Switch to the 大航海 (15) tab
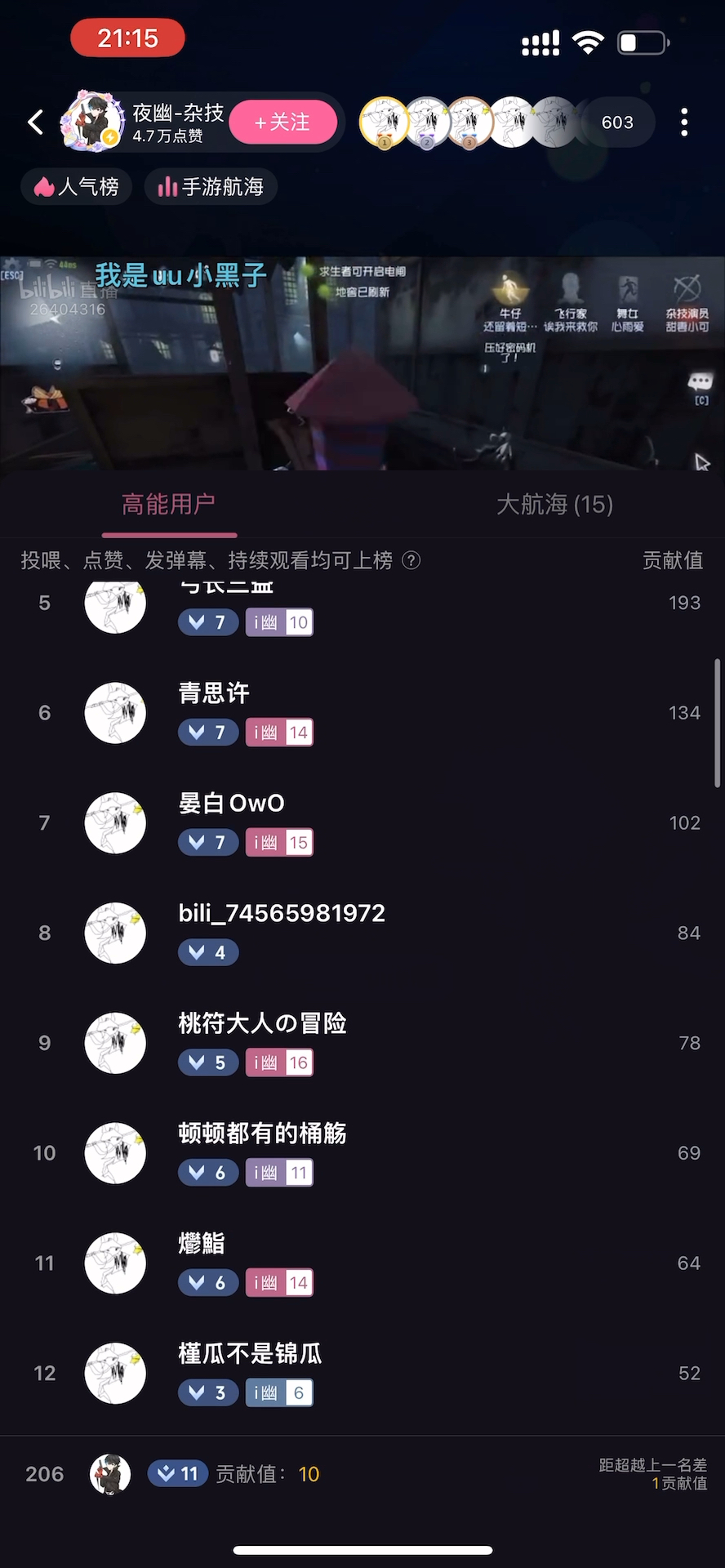The width and height of the screenshot is (725, 1568). (554, 505)
